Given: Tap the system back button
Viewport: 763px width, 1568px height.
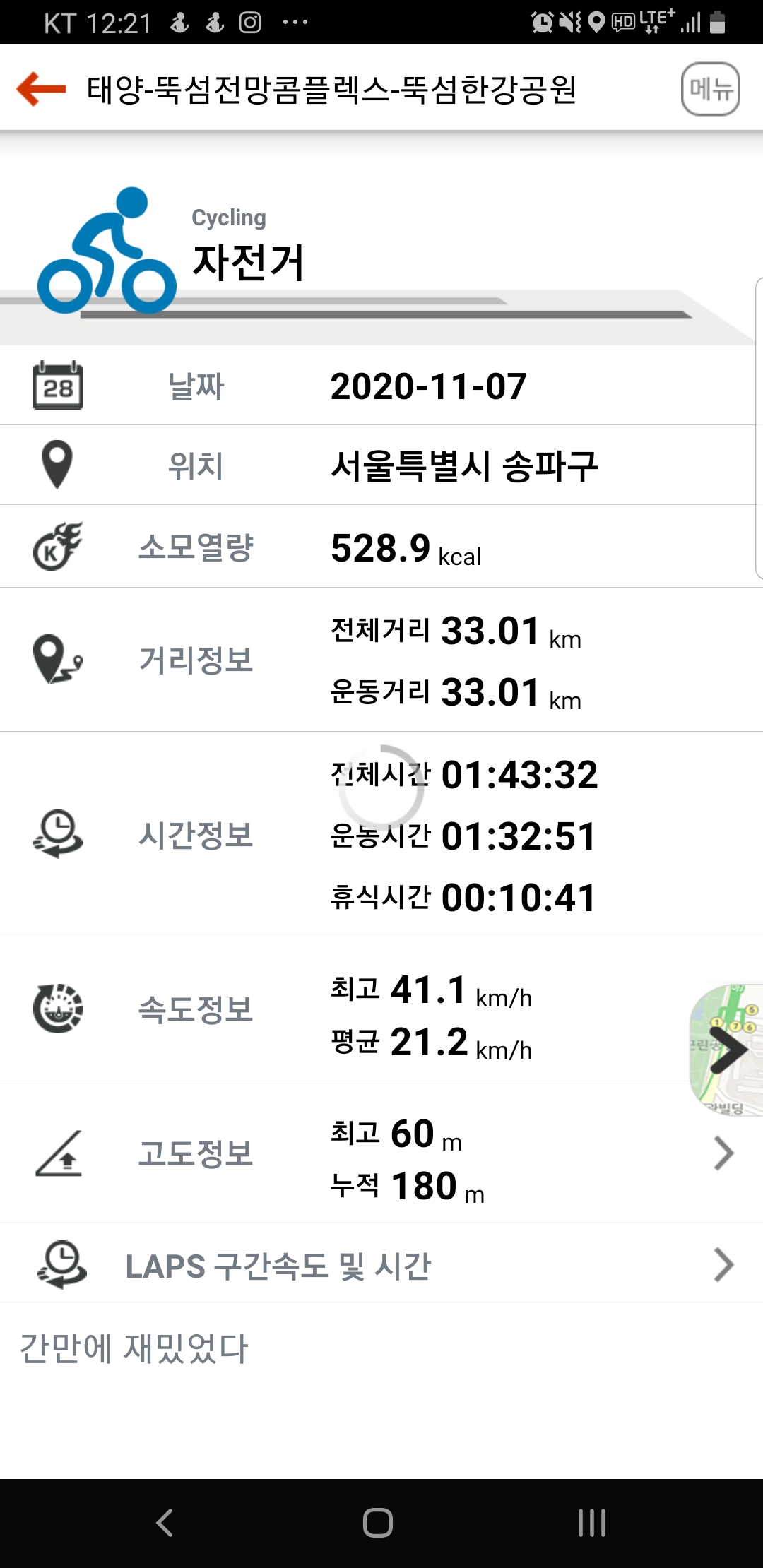Looking at the screenshot, I should point(165,1522).
